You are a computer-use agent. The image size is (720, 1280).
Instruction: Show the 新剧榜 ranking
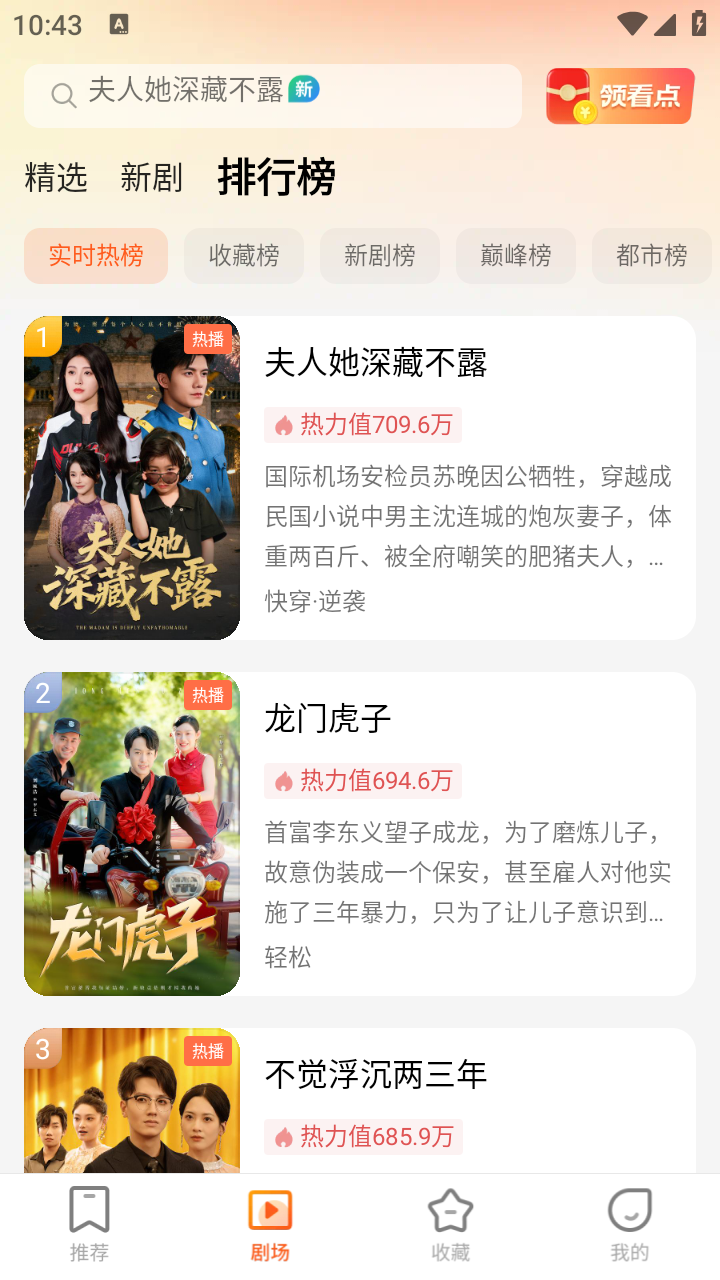coord(380,256)
